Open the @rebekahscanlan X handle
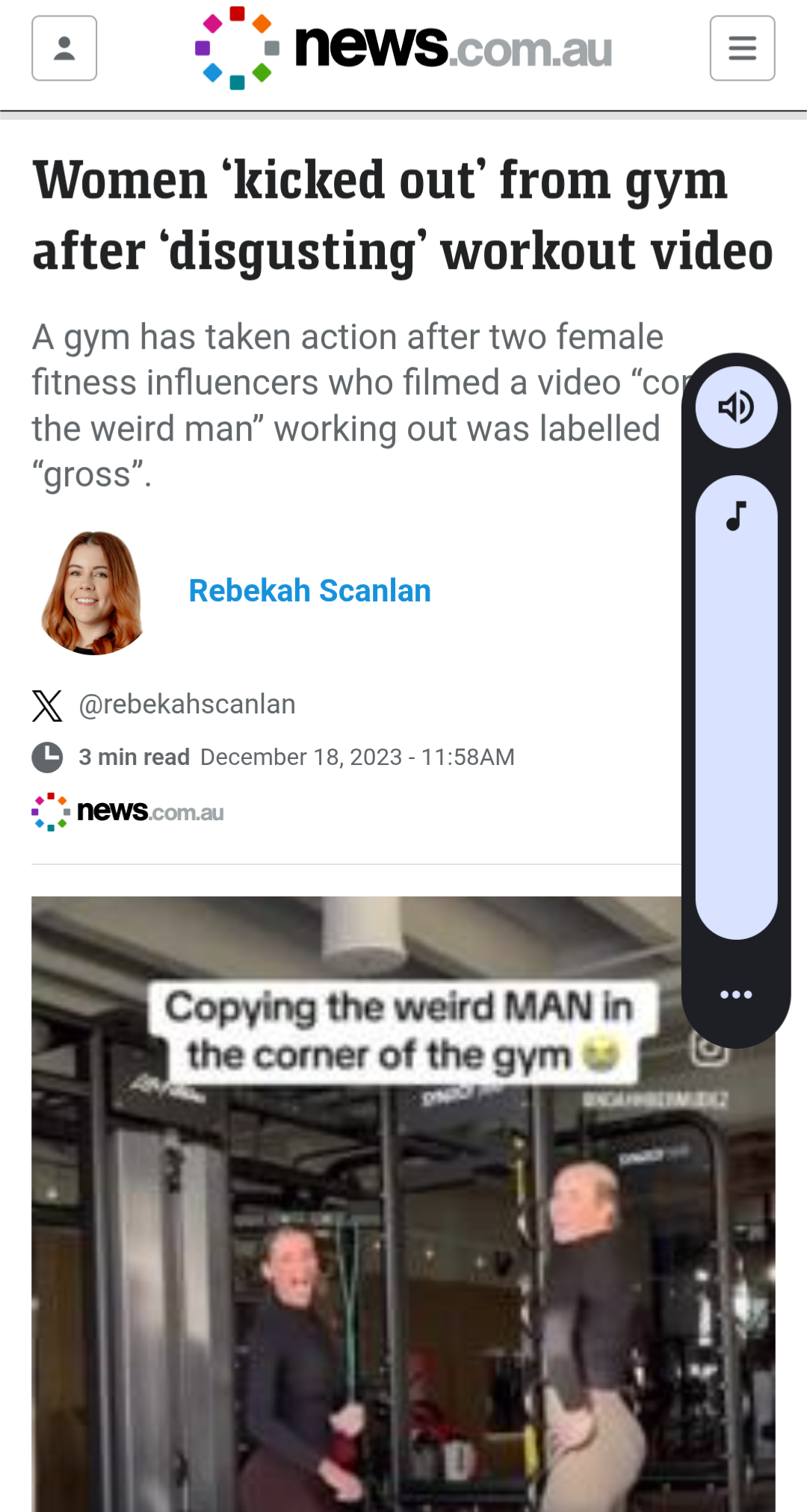The width and height of the screenshot is (807, 1512). pos(187,704)
